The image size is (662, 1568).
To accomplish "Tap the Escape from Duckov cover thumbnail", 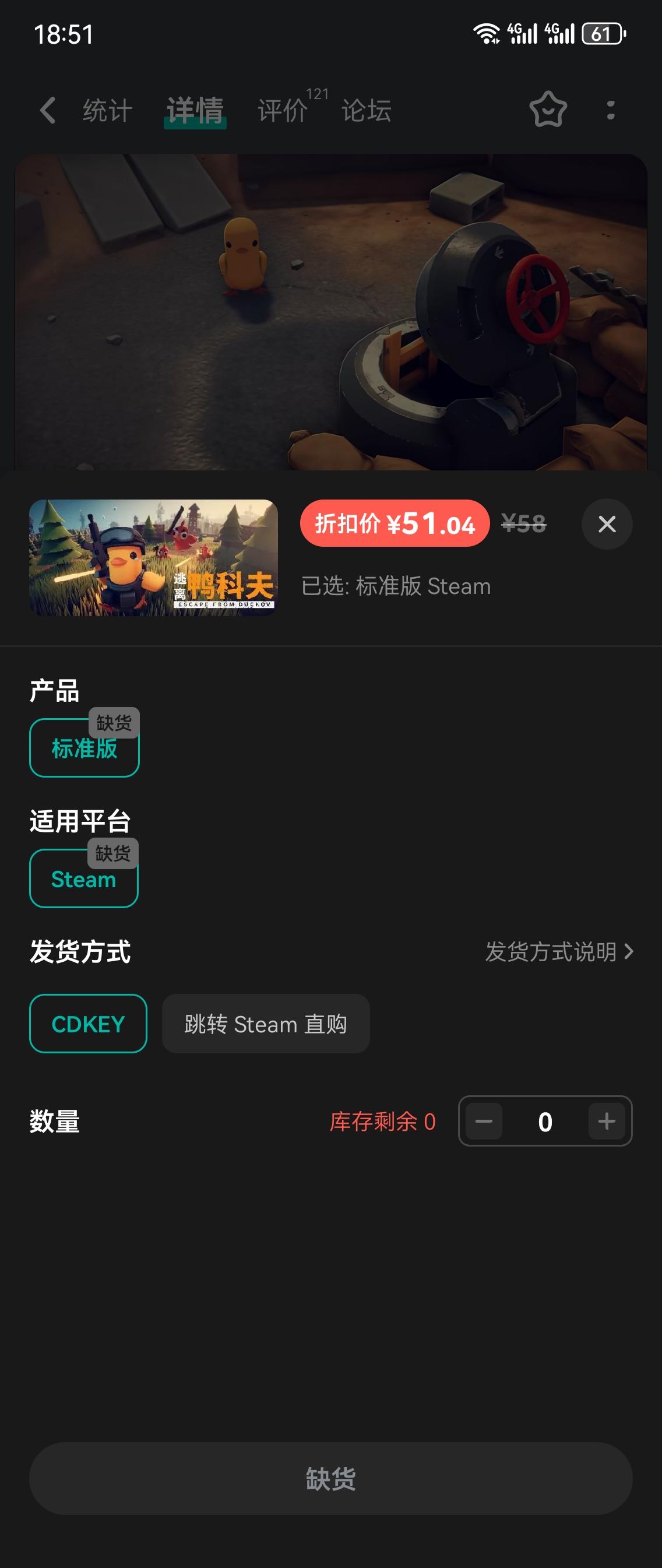I will tap(152, 556).
